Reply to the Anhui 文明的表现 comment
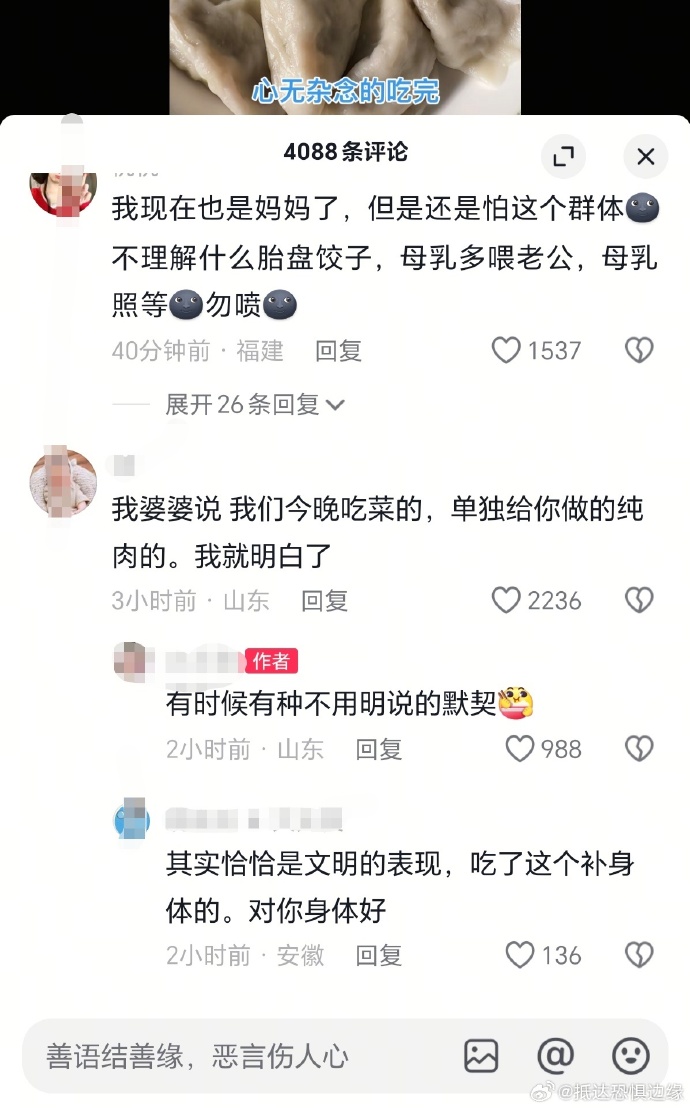690x1108 pixels. 379,956
